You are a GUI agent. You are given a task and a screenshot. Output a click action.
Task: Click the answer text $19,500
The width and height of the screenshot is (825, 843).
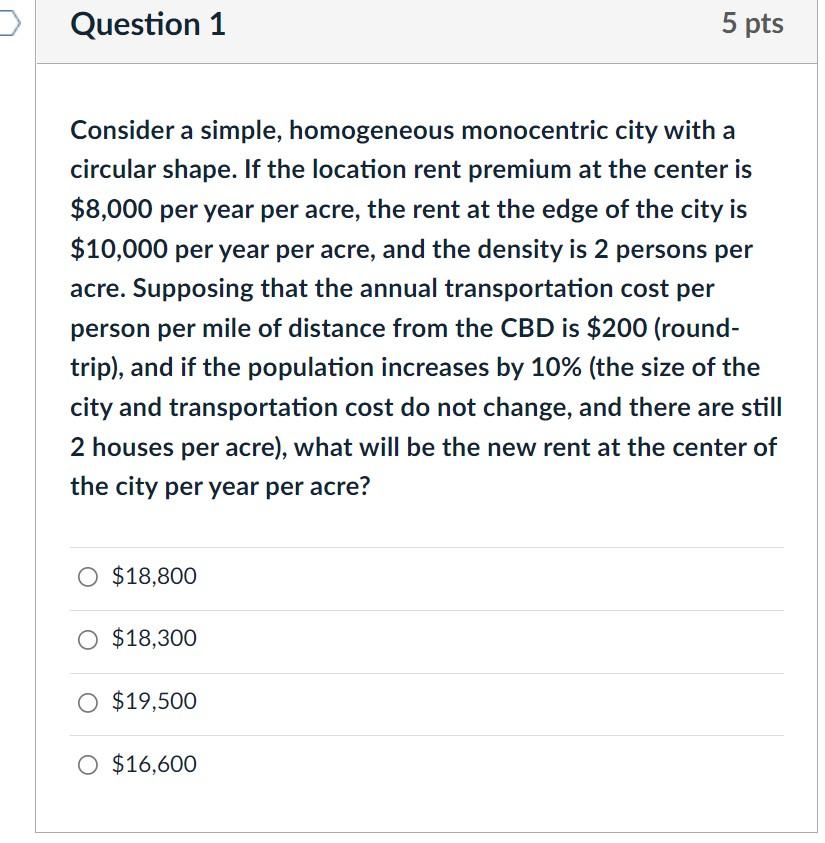tap(154, 702)
